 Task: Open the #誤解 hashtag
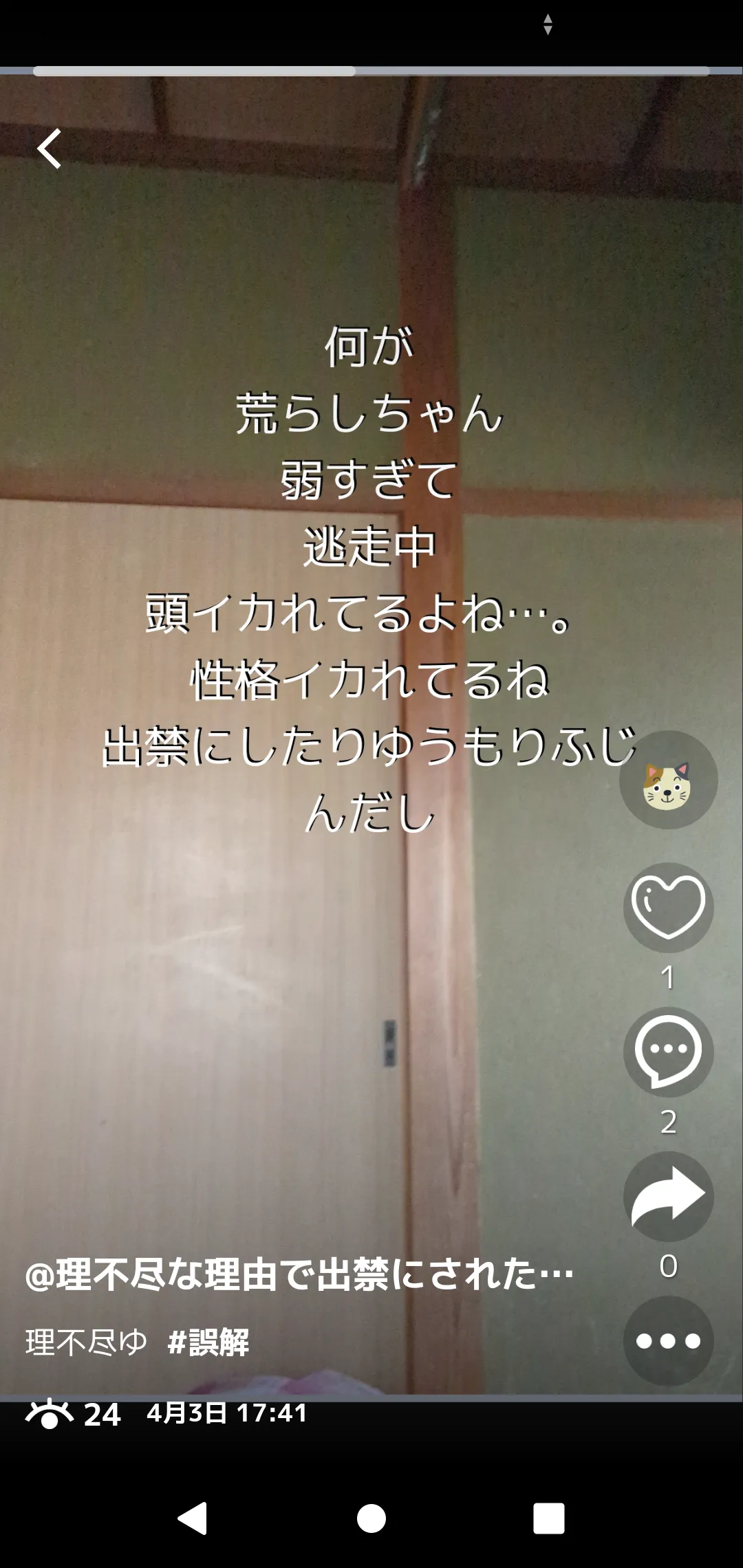pyautogui.click(x=208, y=1342)
